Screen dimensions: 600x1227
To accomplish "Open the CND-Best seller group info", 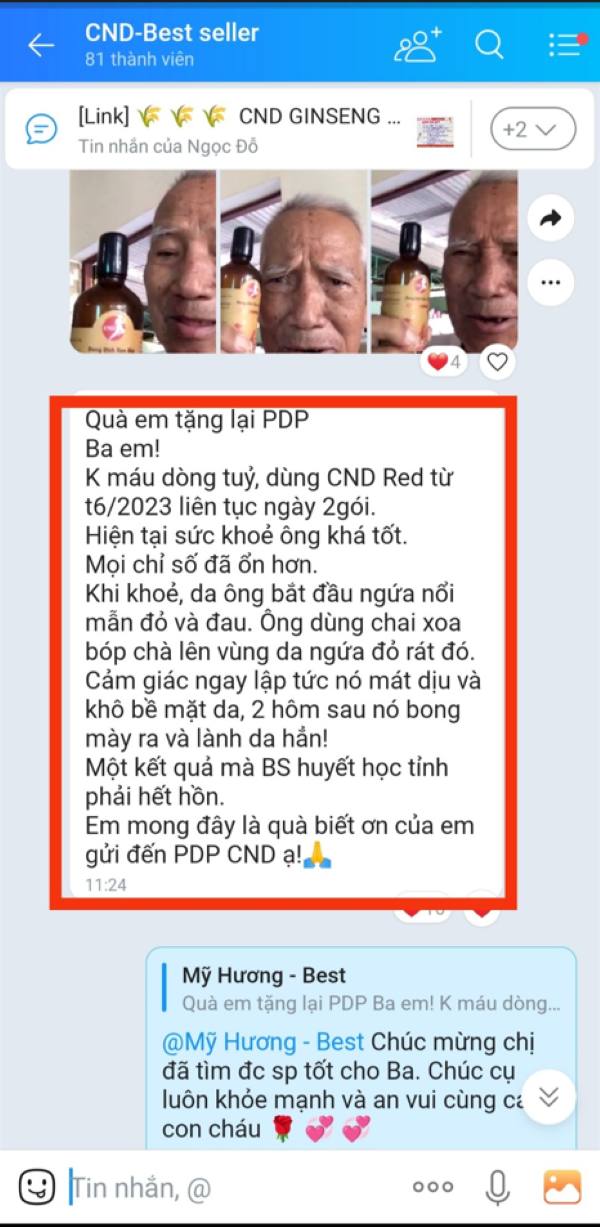I will coord(172,44).
